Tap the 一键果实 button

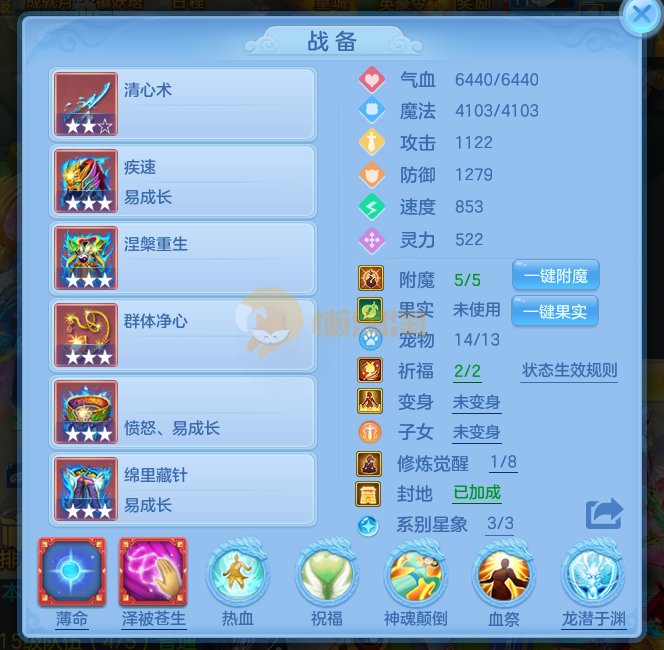click(x=555, y=311)
